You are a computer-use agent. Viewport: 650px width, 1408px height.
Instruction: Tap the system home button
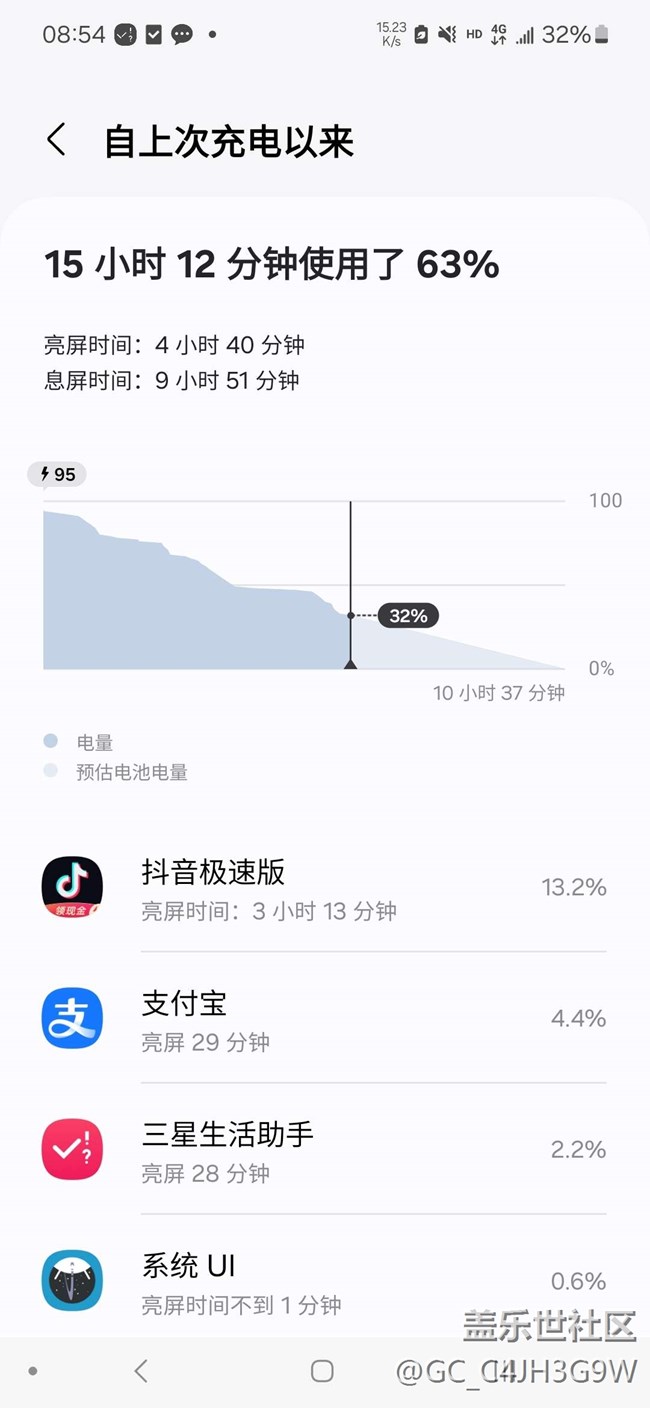(x=322, y=1371)
